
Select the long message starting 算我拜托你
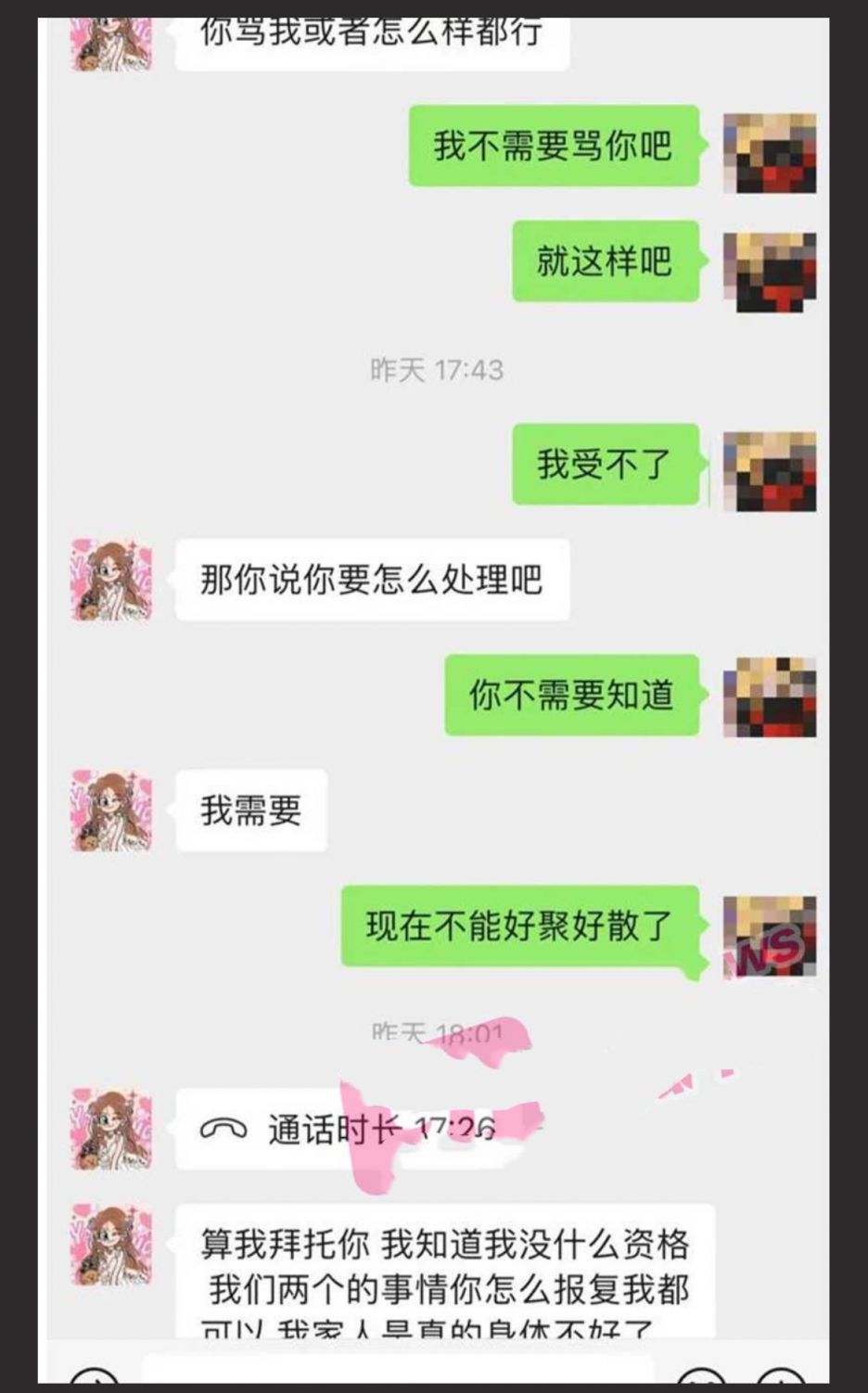point(445,1275)
